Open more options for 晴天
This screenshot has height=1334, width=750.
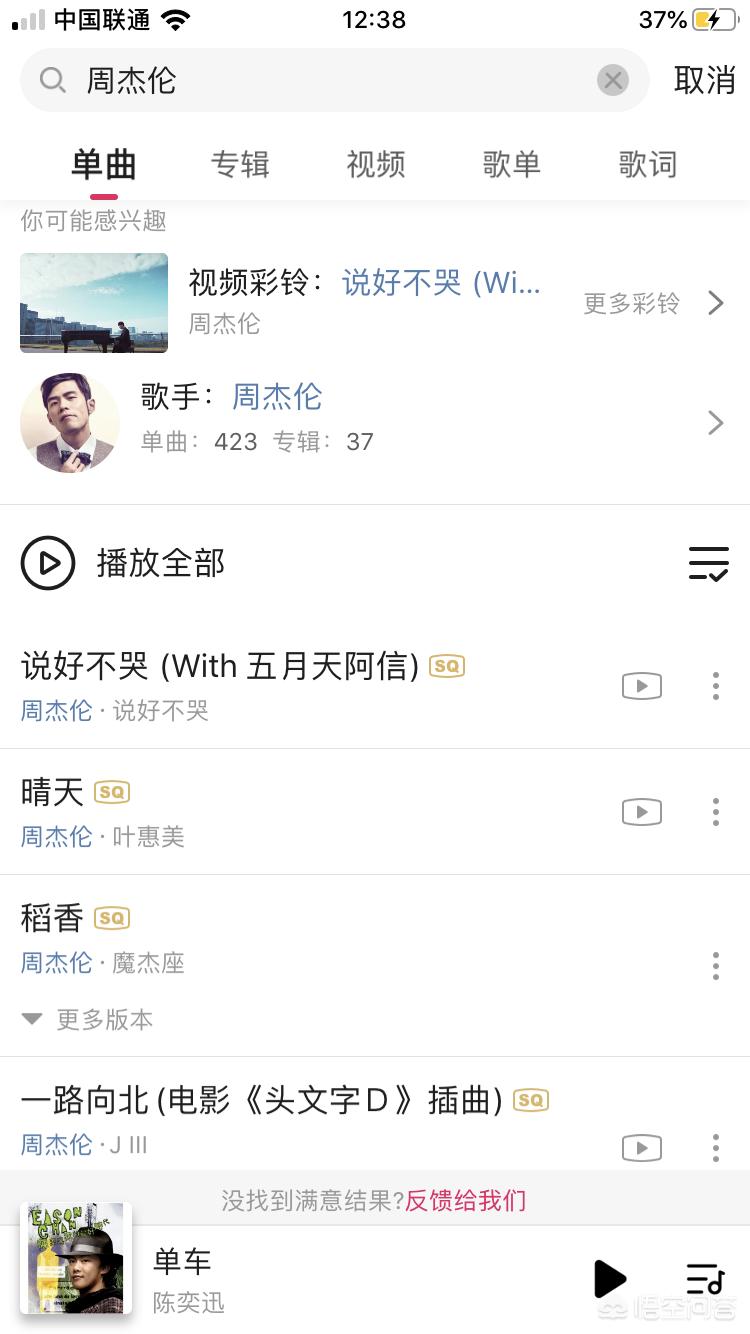(715, 812)
